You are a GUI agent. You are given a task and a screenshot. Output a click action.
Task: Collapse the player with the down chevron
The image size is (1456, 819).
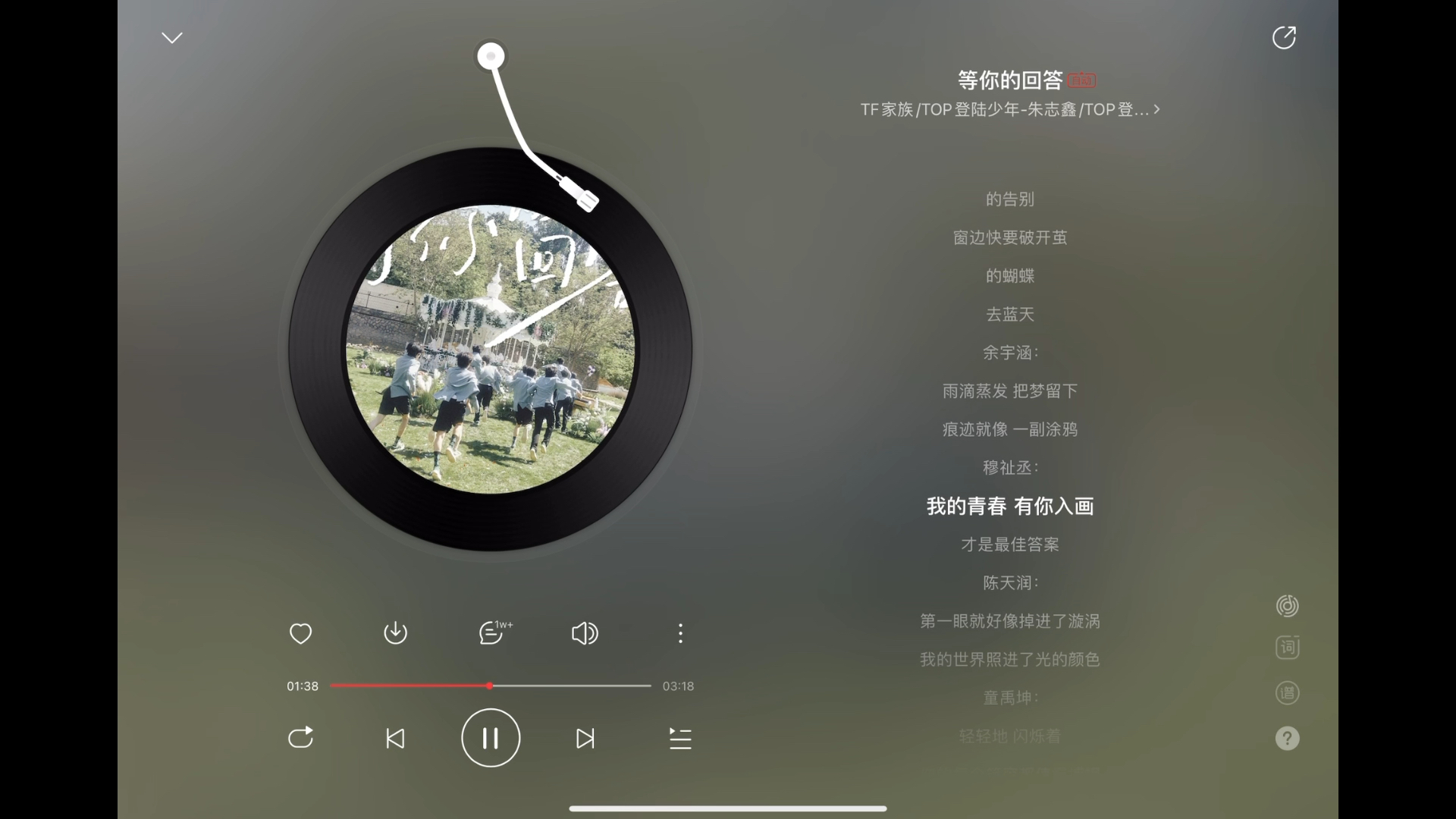coord(172,38)
